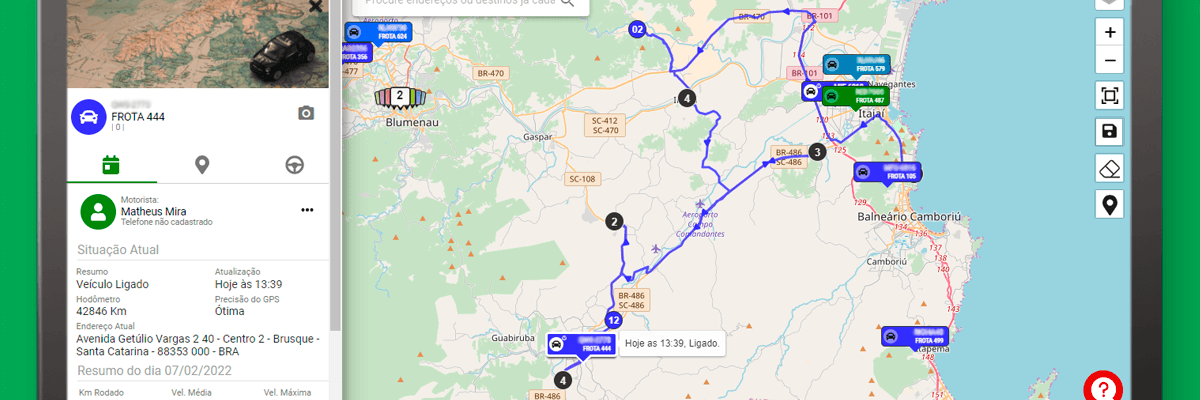Zoom out on the map

click(1109, 62)
